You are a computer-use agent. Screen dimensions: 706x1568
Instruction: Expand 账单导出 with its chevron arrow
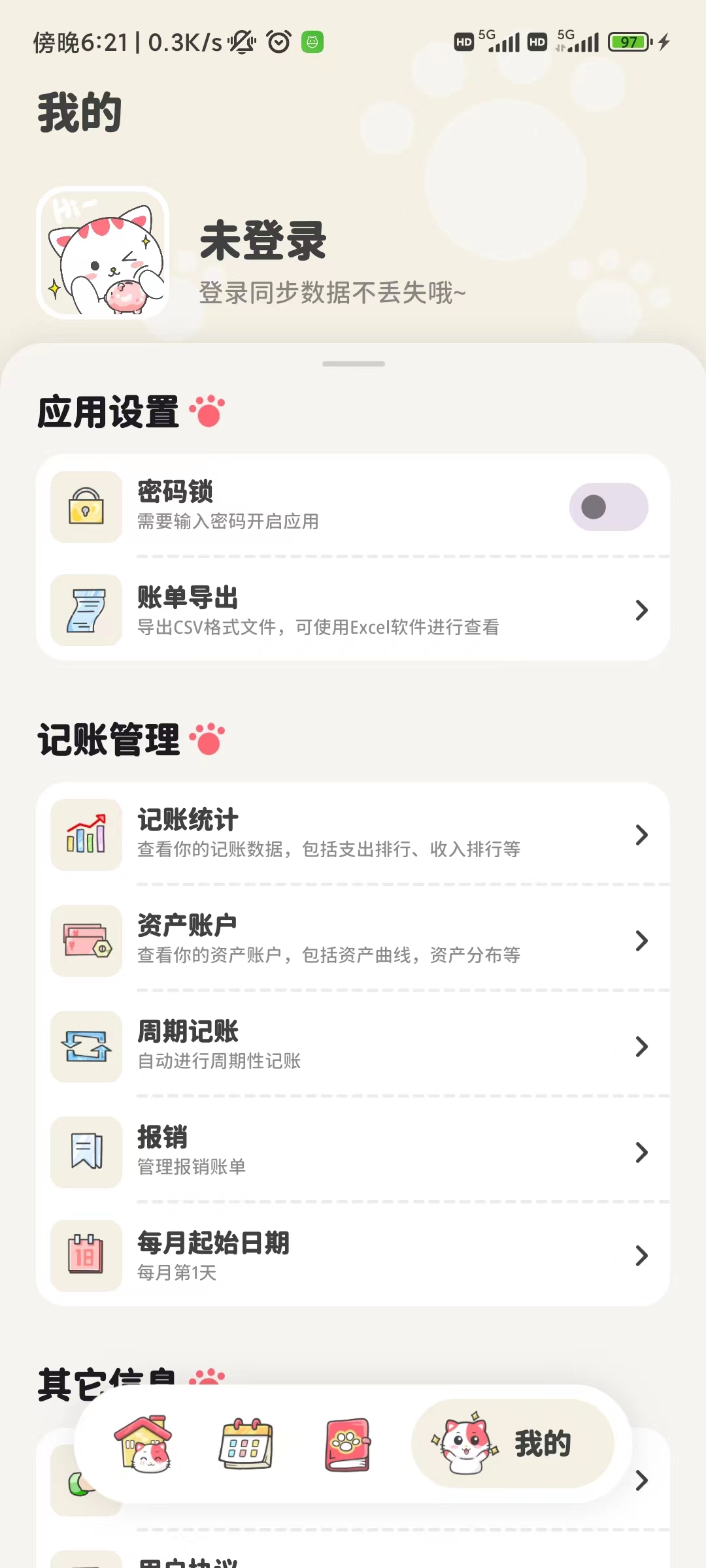click(641, 611)
